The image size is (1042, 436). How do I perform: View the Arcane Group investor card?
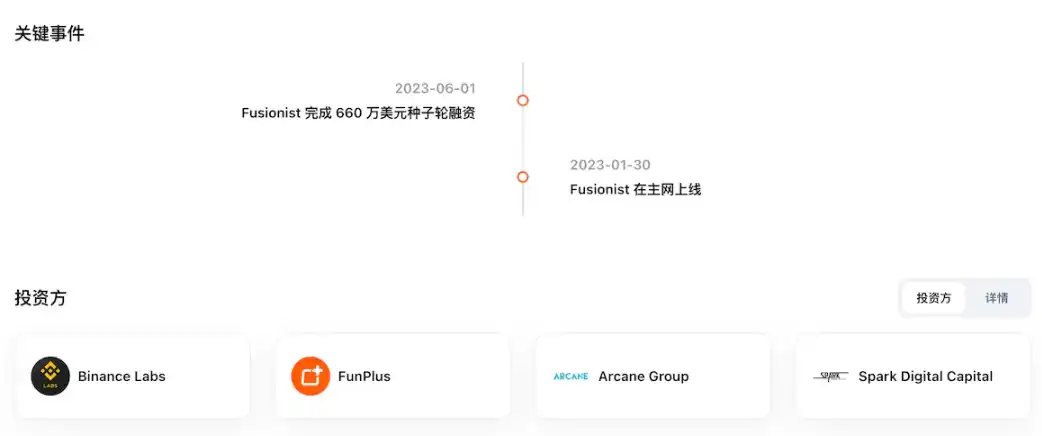pos(652,377)
